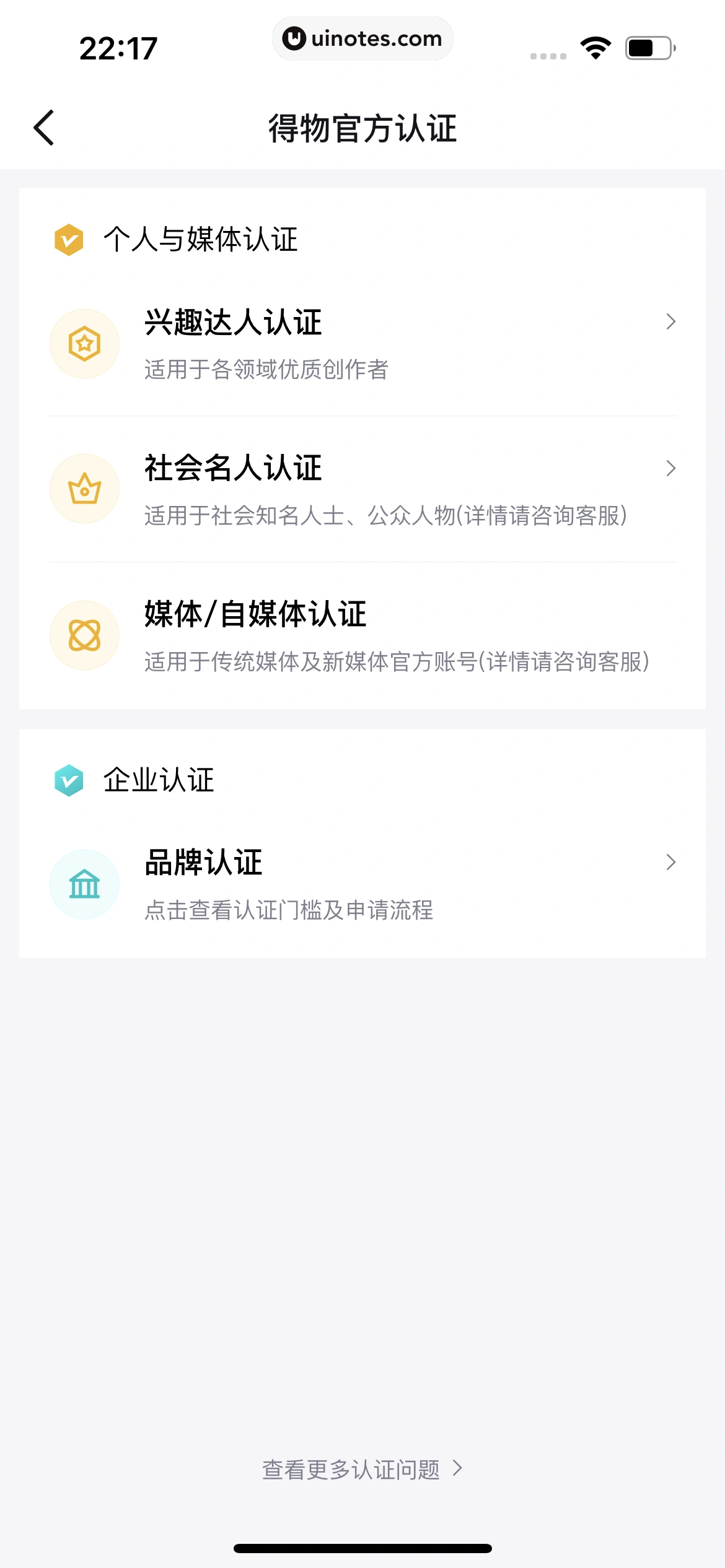The height and width of the screenshot is (1568, 725).
Task: Expand 品牌认证 using its chevron arrow
Action: pyautogui.click(x=672, y=863)
